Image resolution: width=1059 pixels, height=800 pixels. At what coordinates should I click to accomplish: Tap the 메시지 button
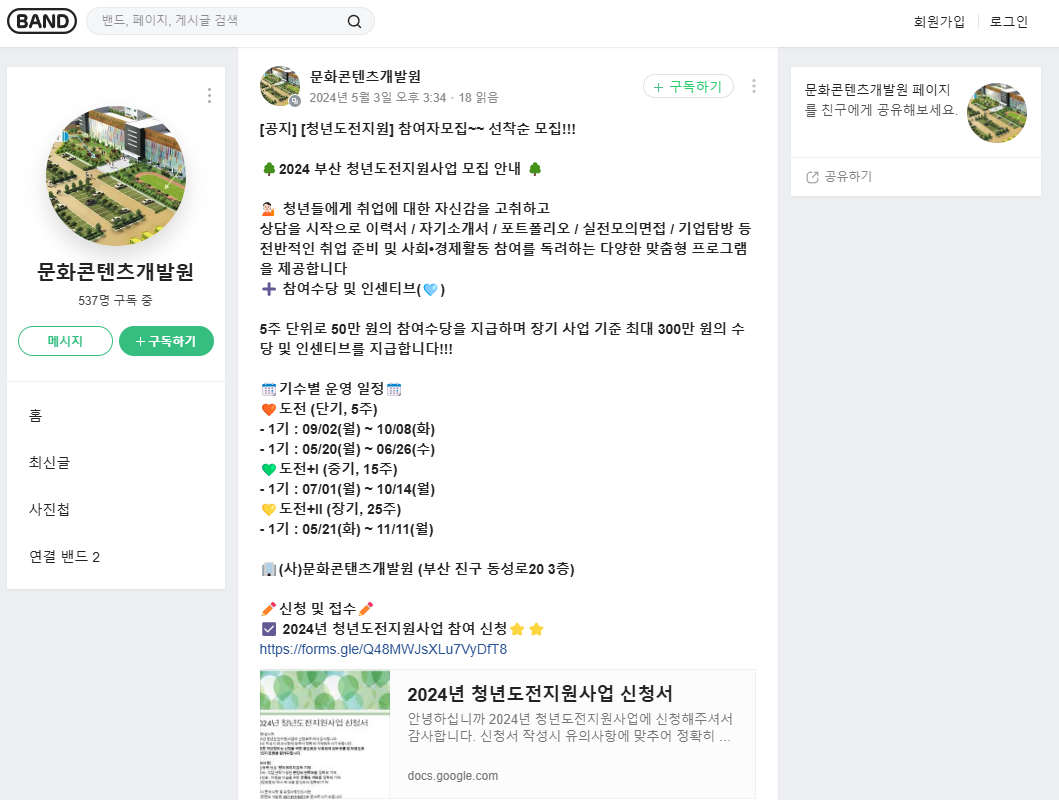[65, 341]
